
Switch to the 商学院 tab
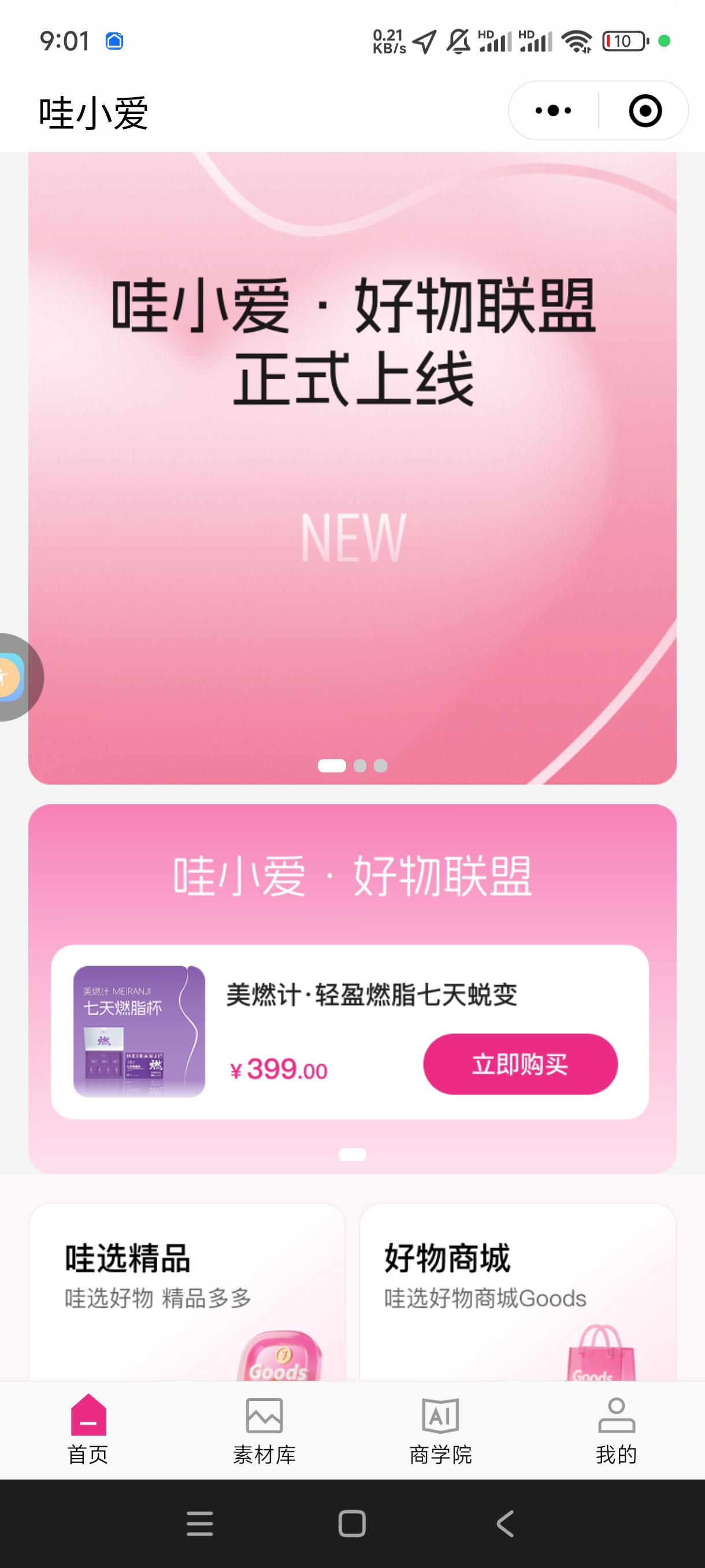440,1430
